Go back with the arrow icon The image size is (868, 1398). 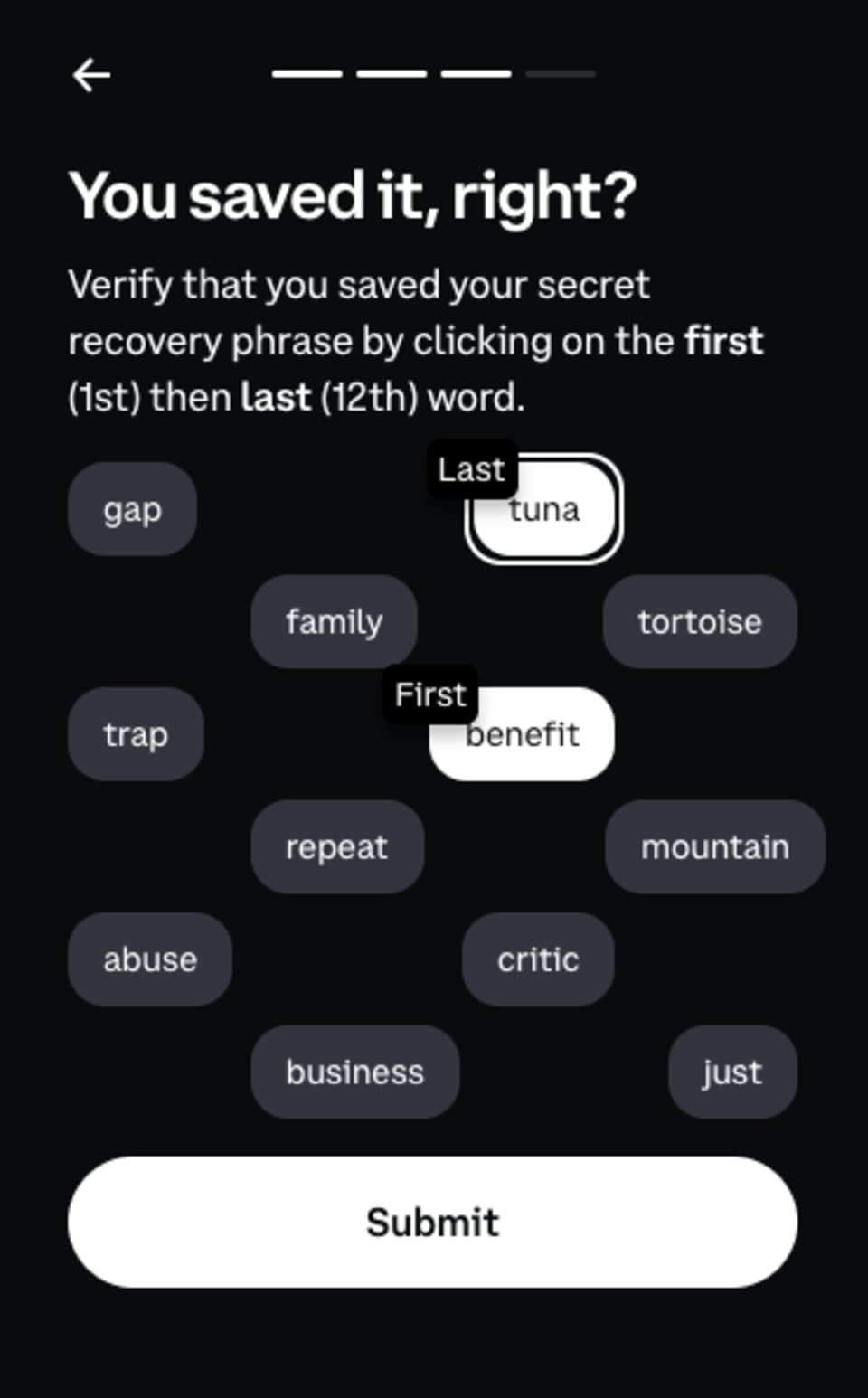tap(91, 75)
